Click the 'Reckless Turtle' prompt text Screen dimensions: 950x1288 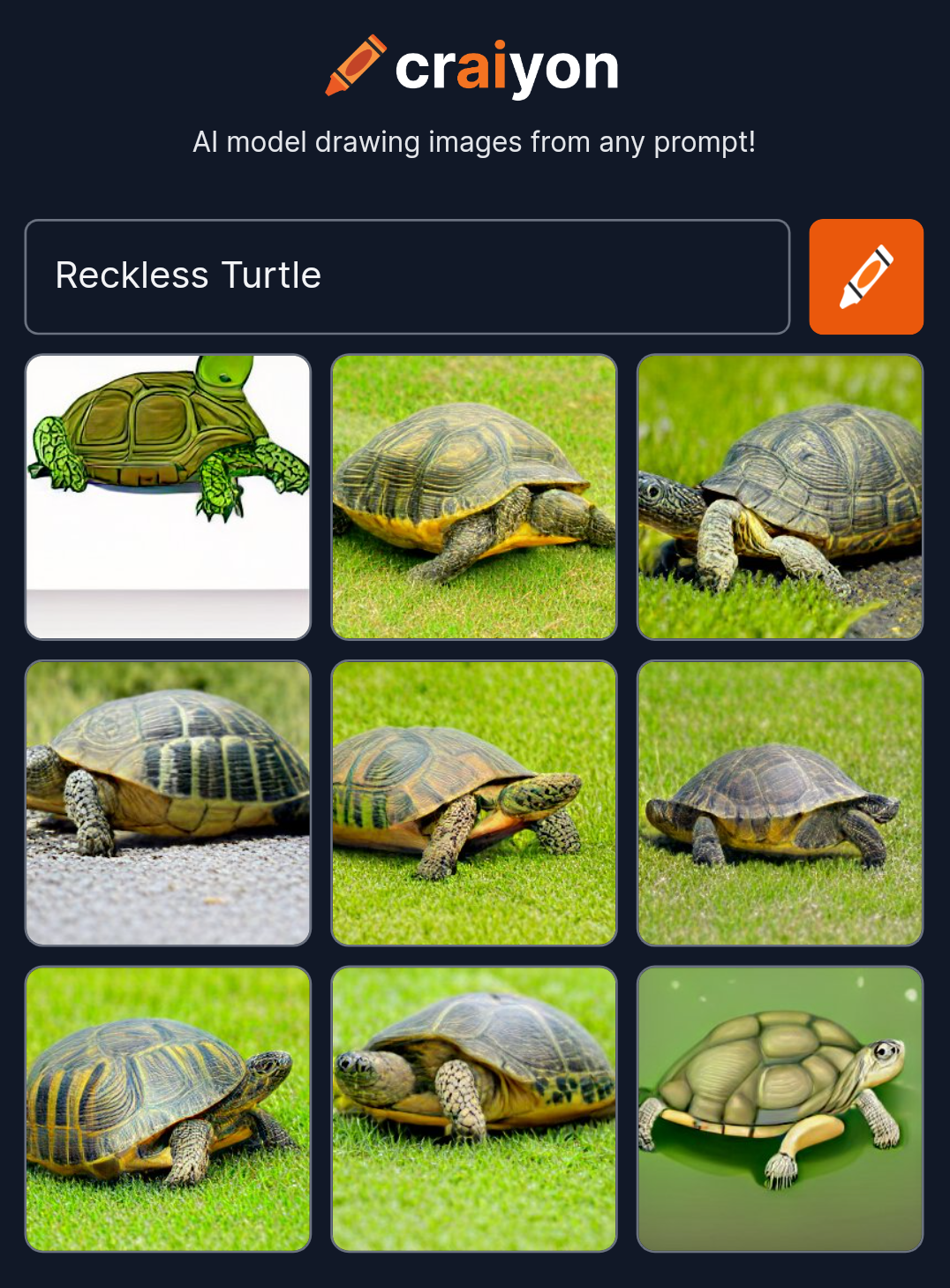click(x=188, y=275)
